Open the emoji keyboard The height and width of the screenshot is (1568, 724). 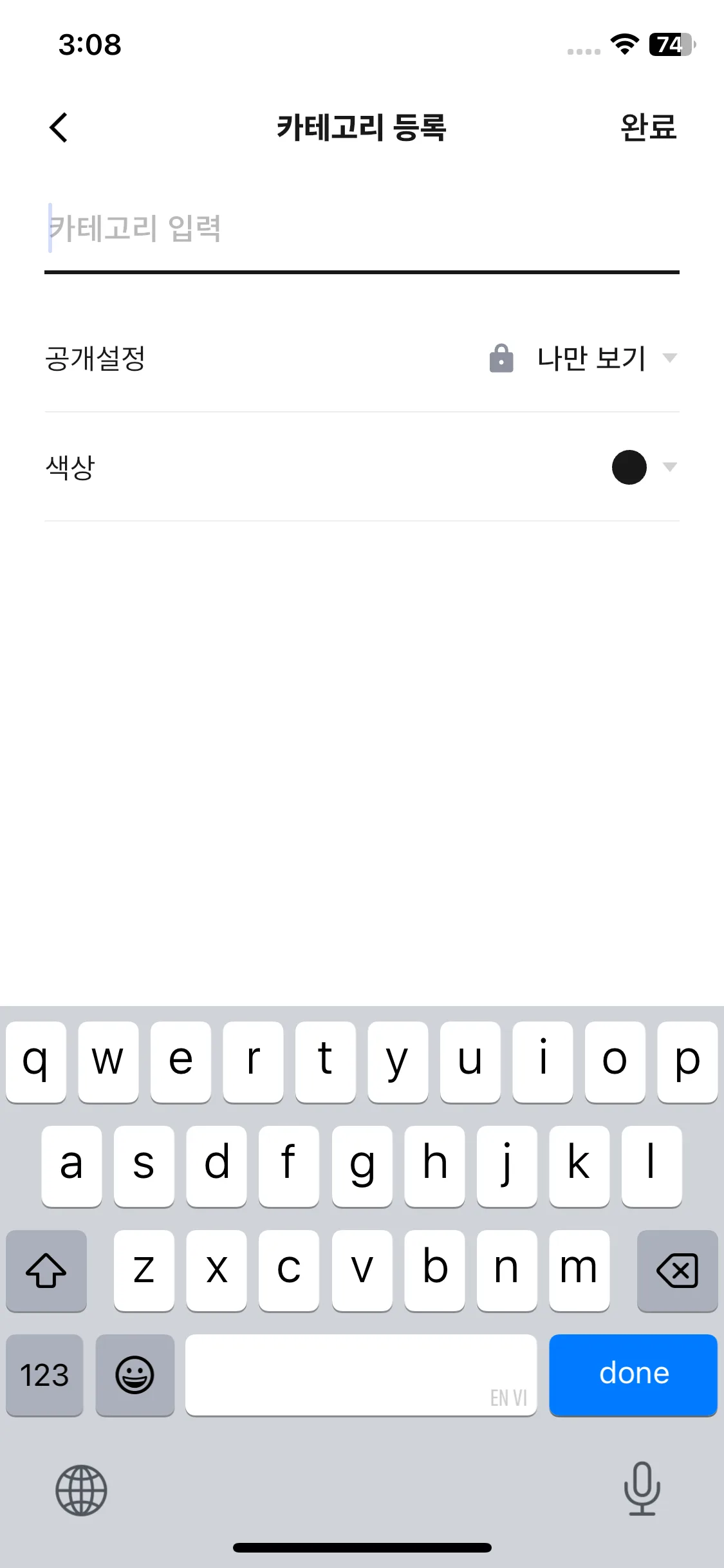click(135, 1375)
